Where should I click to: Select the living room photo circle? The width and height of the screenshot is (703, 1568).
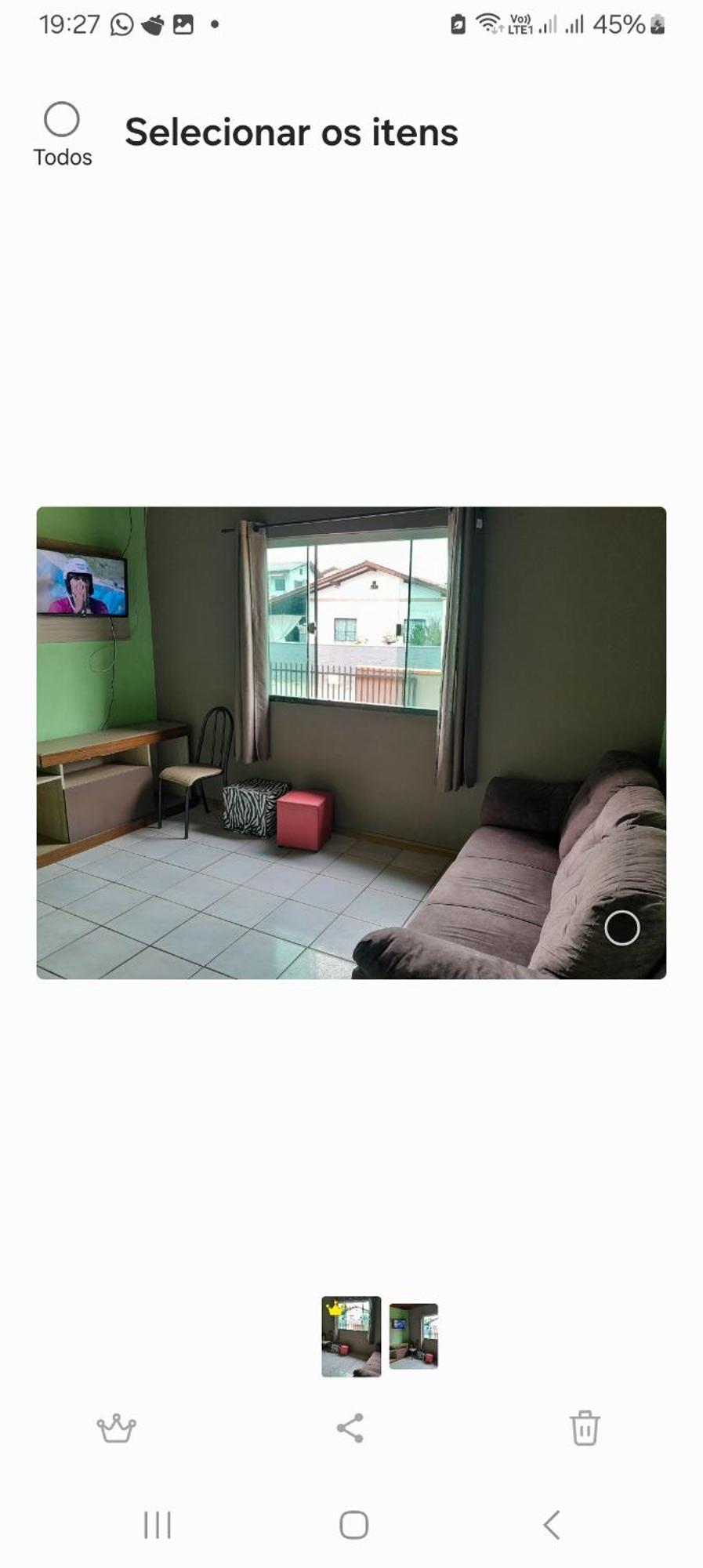[x=621, y=928]
